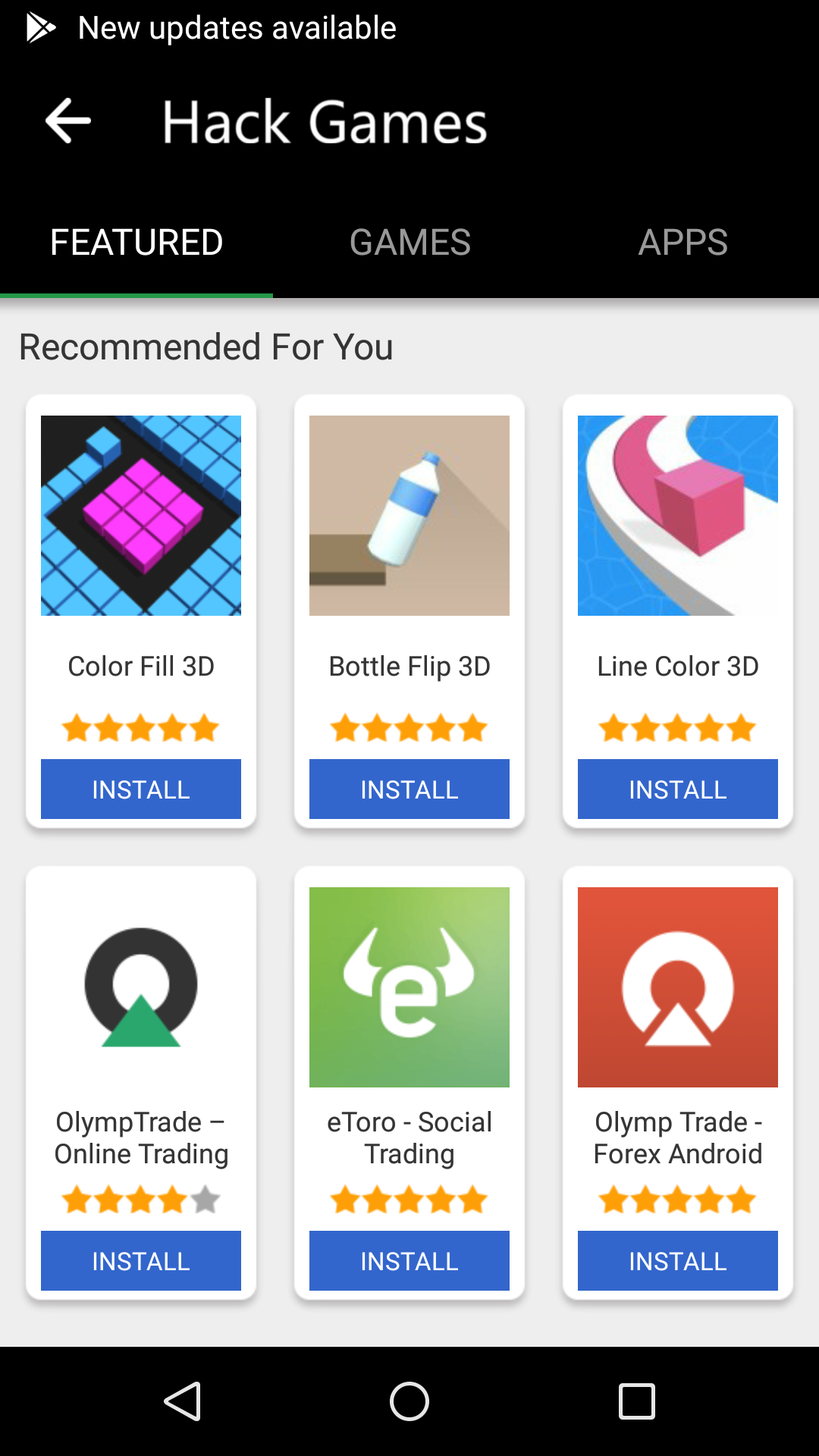View the Line Color 3D app card

pos(678,516)
